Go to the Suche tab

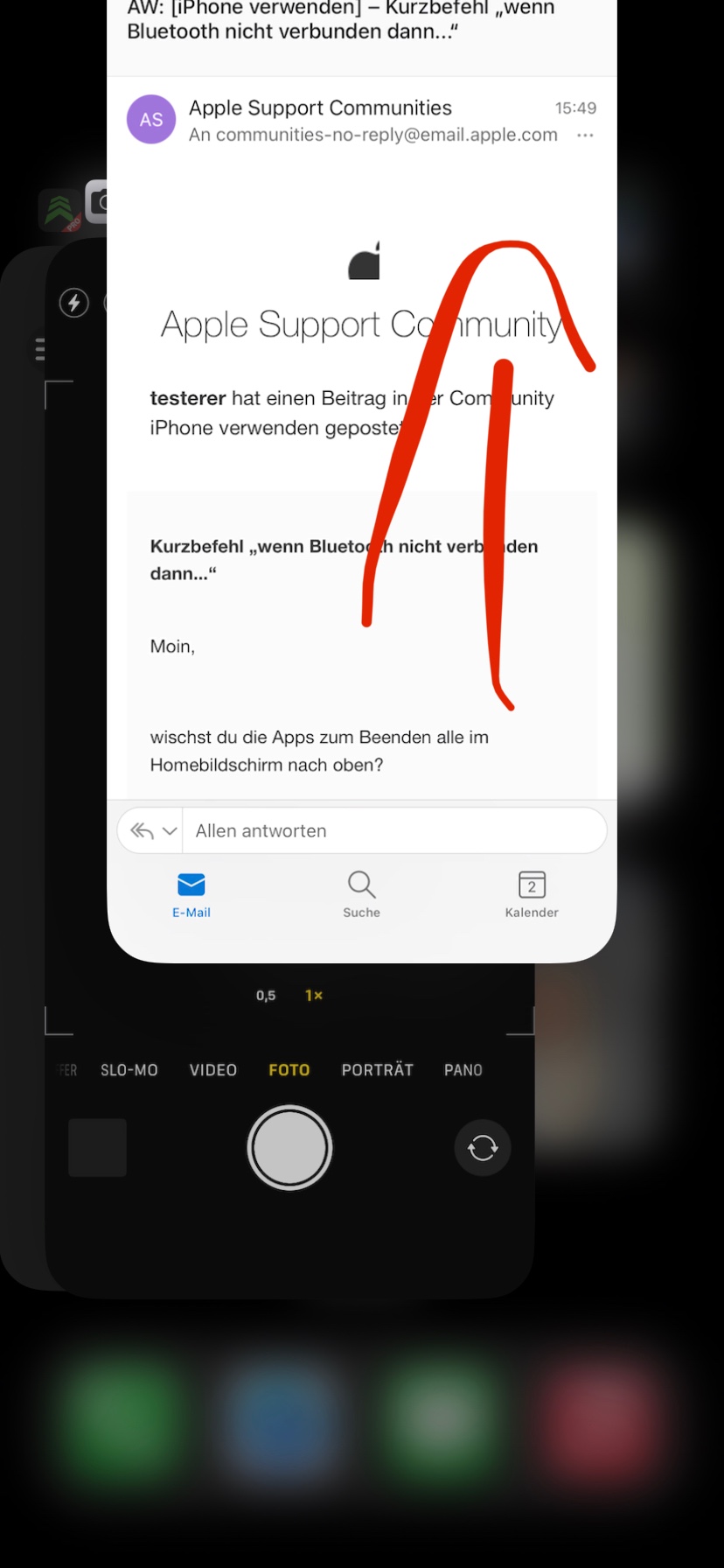coord(361,895)
